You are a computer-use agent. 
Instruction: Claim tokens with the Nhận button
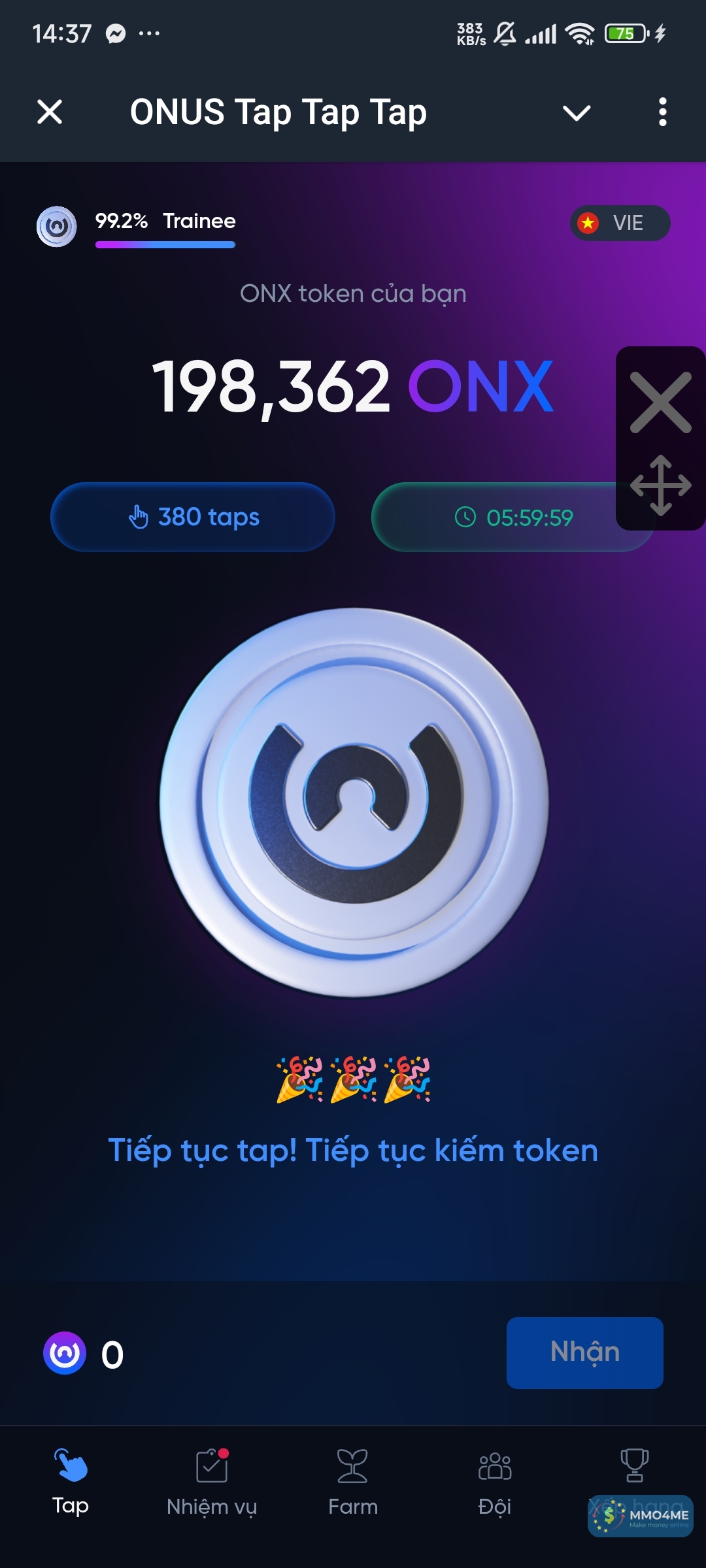584,1352
